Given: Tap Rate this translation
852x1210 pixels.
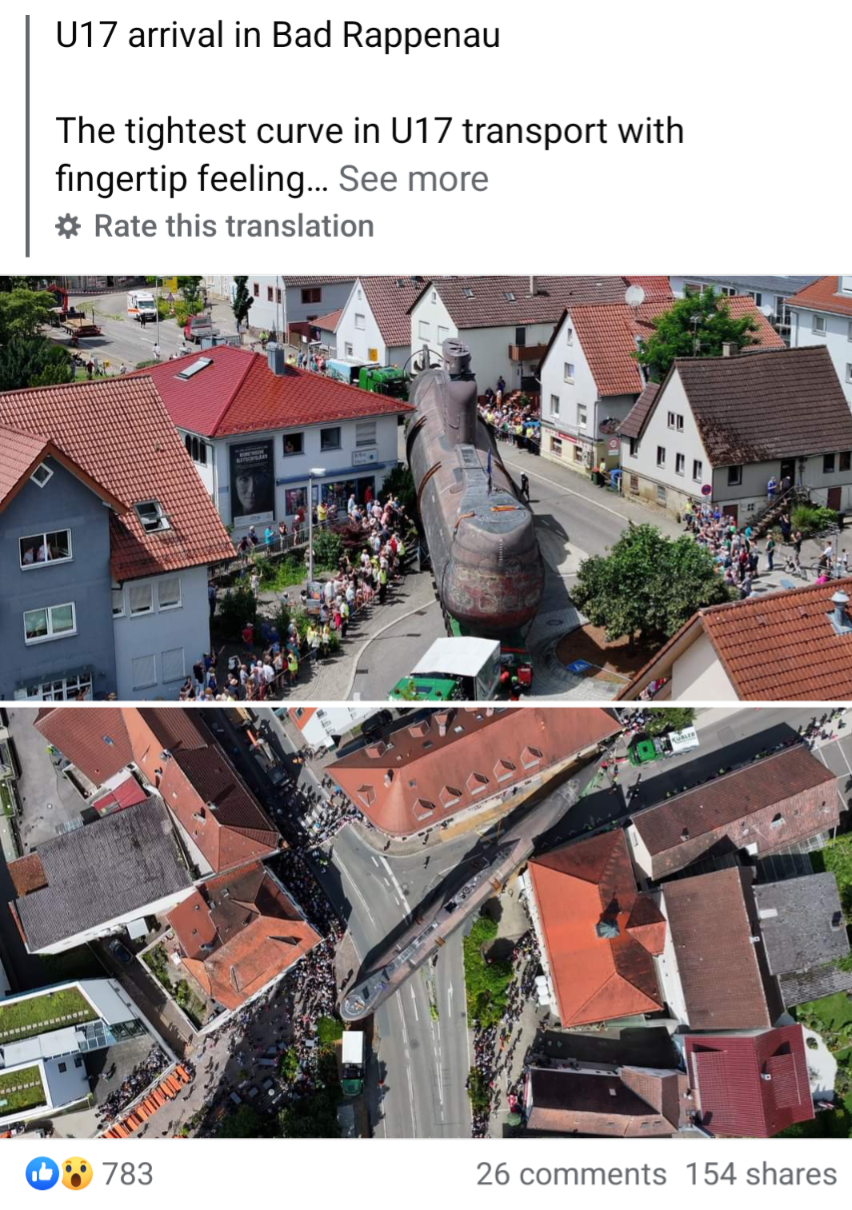Looking at the screenshot, I should (x=232, y=226).
